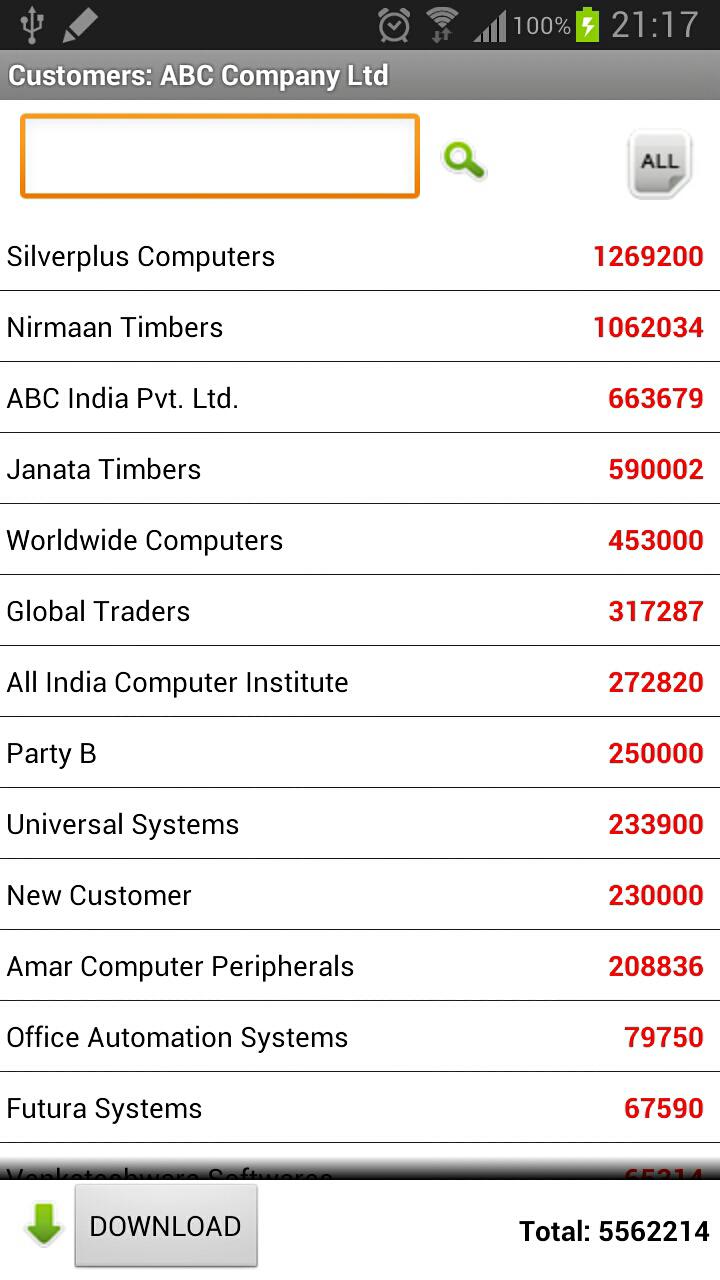Open Global Traders row
Image resolution: width=720 pixels, height=1280 pixels.
pyautogui.click(x=360, y=611)
